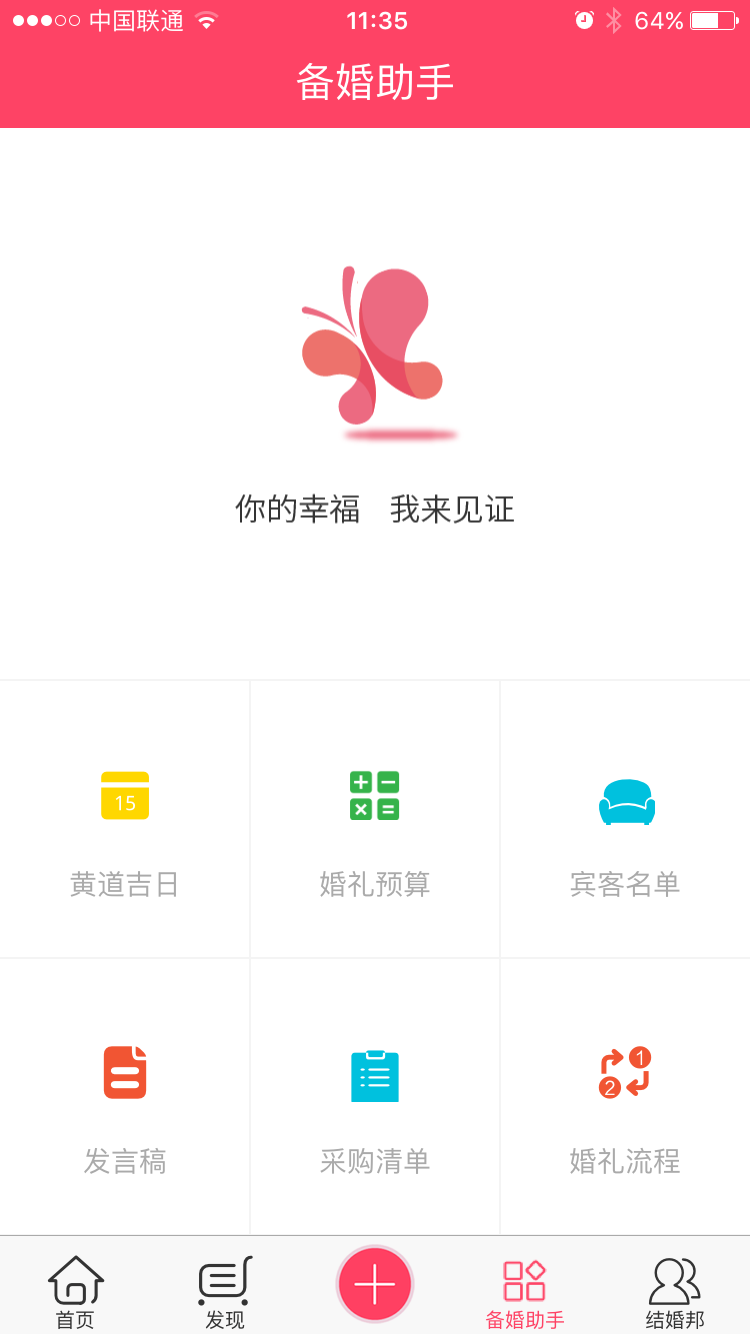Open the 黄道吉日 calendar icon
The height and width of the screenshot is (1334, 750).
124,796
